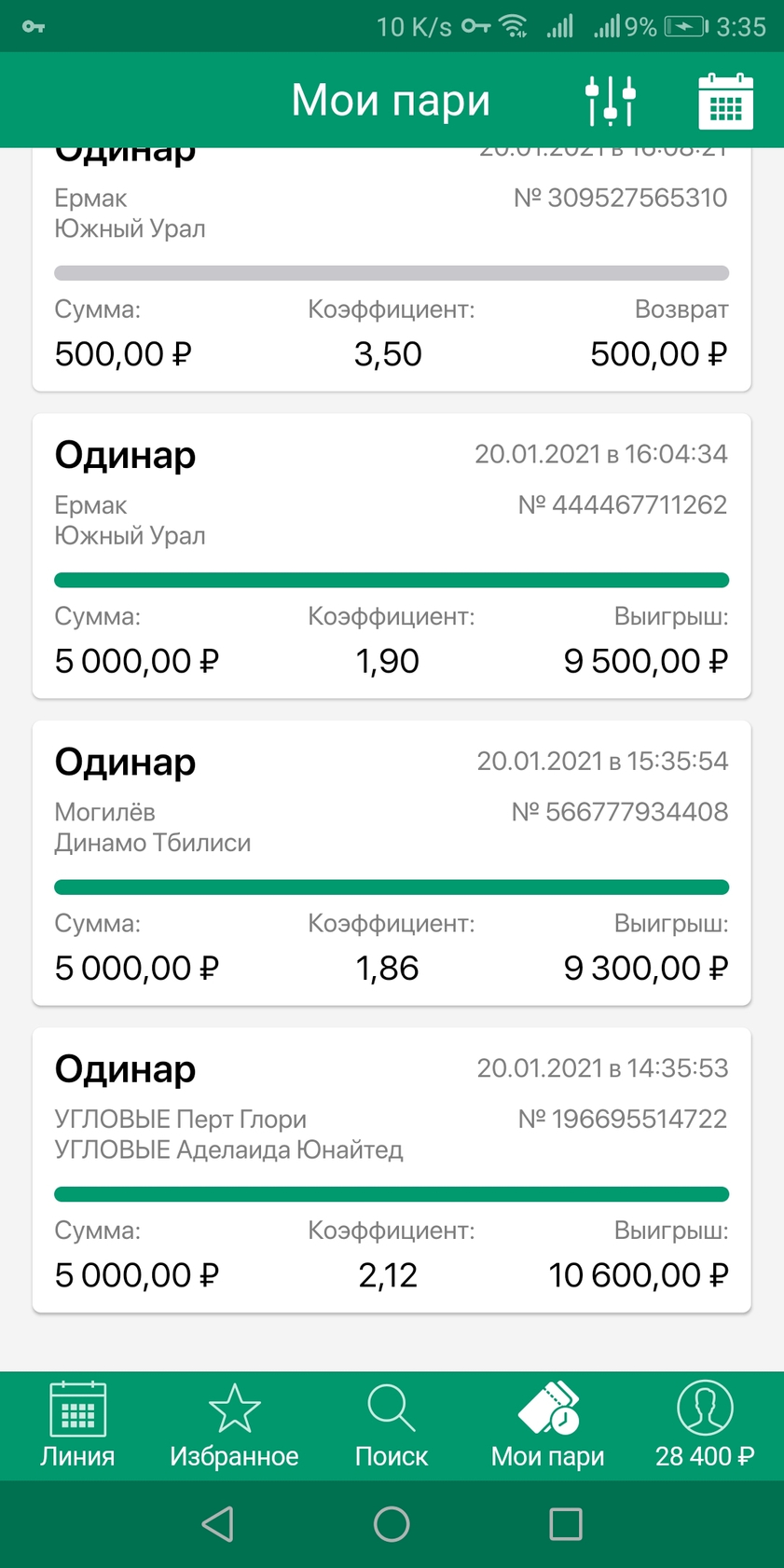
Task: Switch to the Линия tab
Action: (77, 1425)
